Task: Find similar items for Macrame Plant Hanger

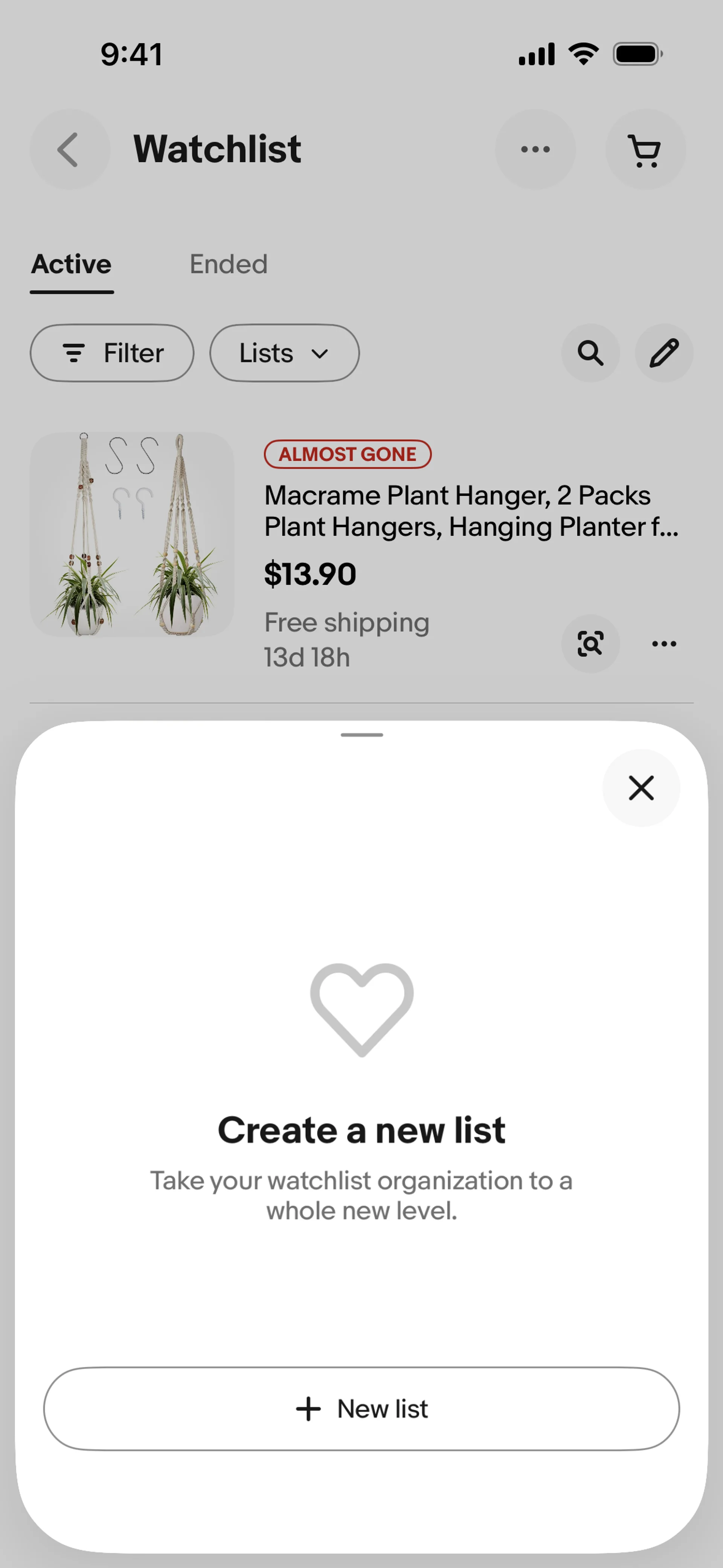Action: pyautogui.click(x=590, y=643)
